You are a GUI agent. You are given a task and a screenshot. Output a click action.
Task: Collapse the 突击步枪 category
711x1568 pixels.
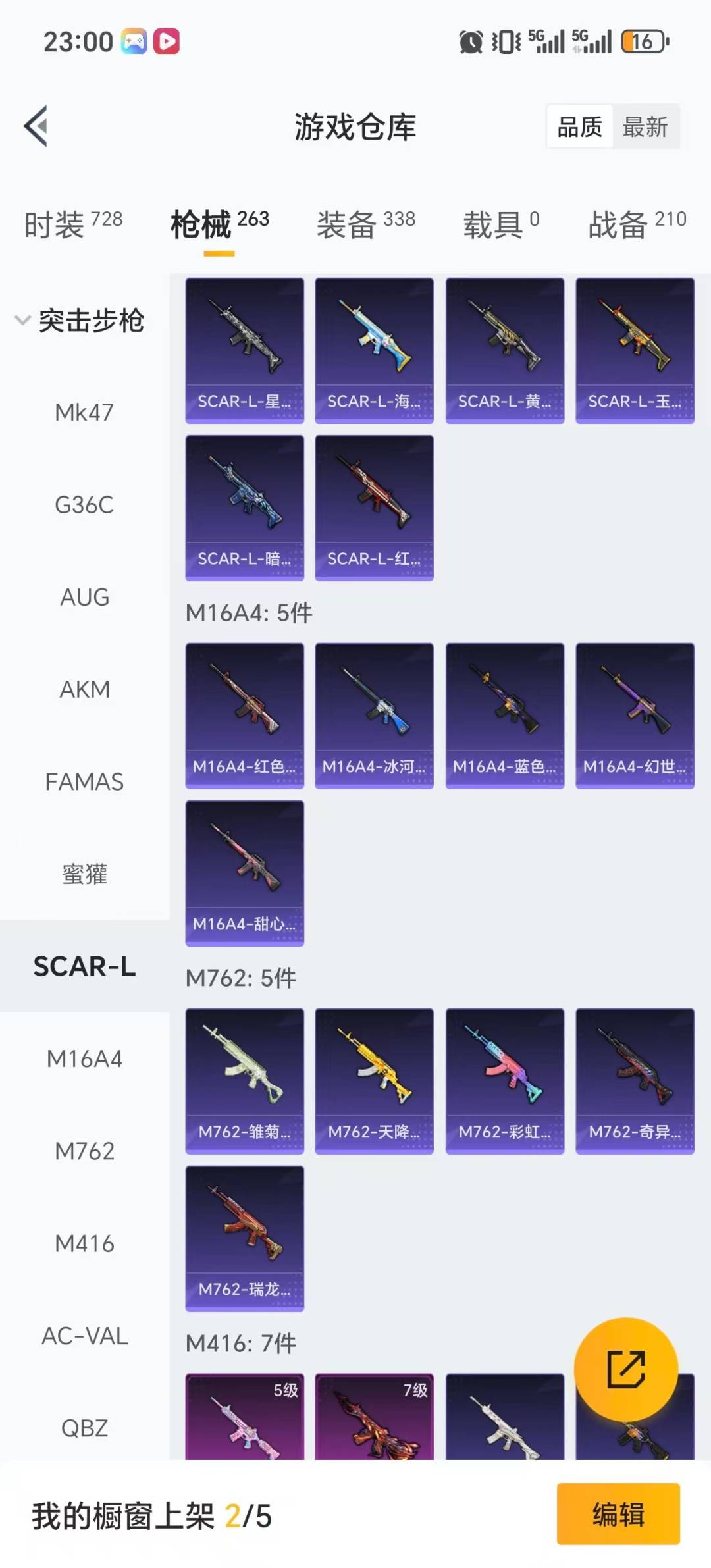coord(79,321)
